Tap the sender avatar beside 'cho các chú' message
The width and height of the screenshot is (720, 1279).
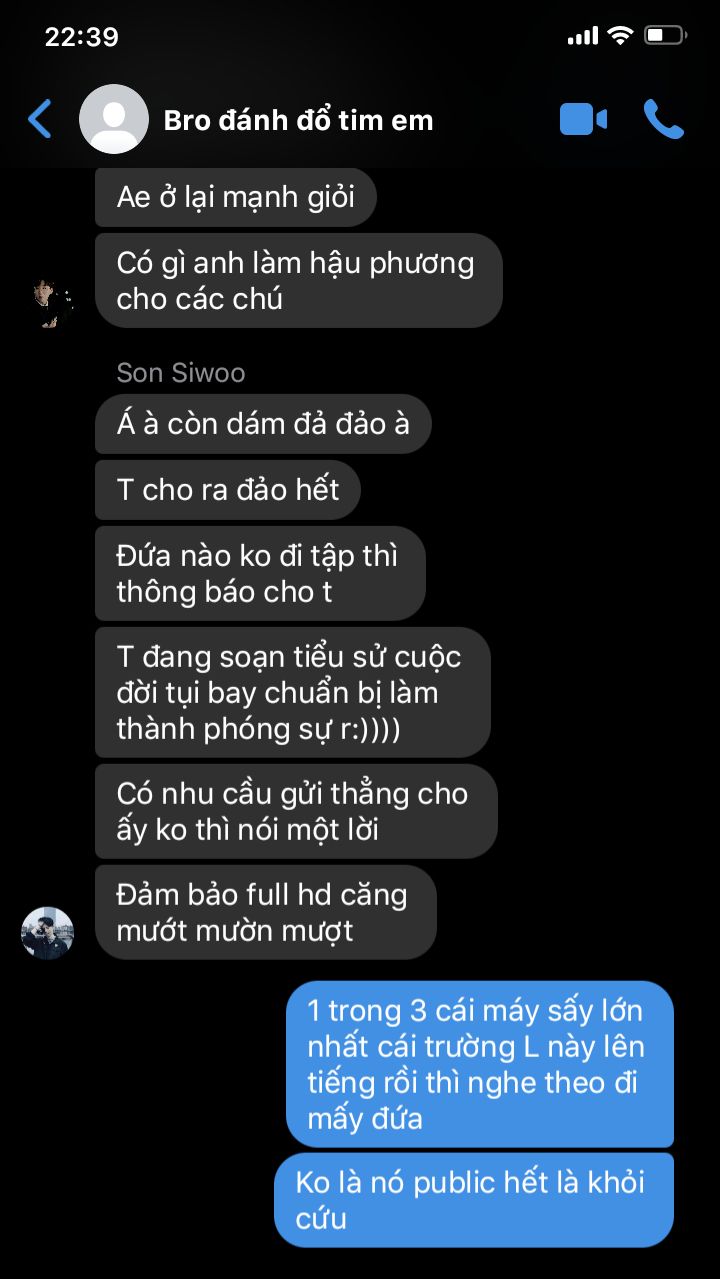[49, 303]
